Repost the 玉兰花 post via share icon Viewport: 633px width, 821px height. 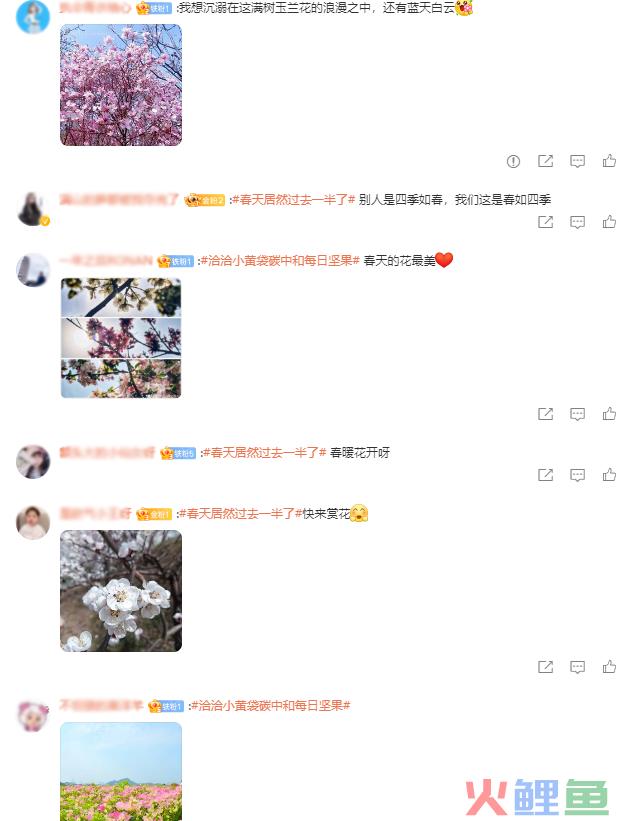click(x=545, y=161)
